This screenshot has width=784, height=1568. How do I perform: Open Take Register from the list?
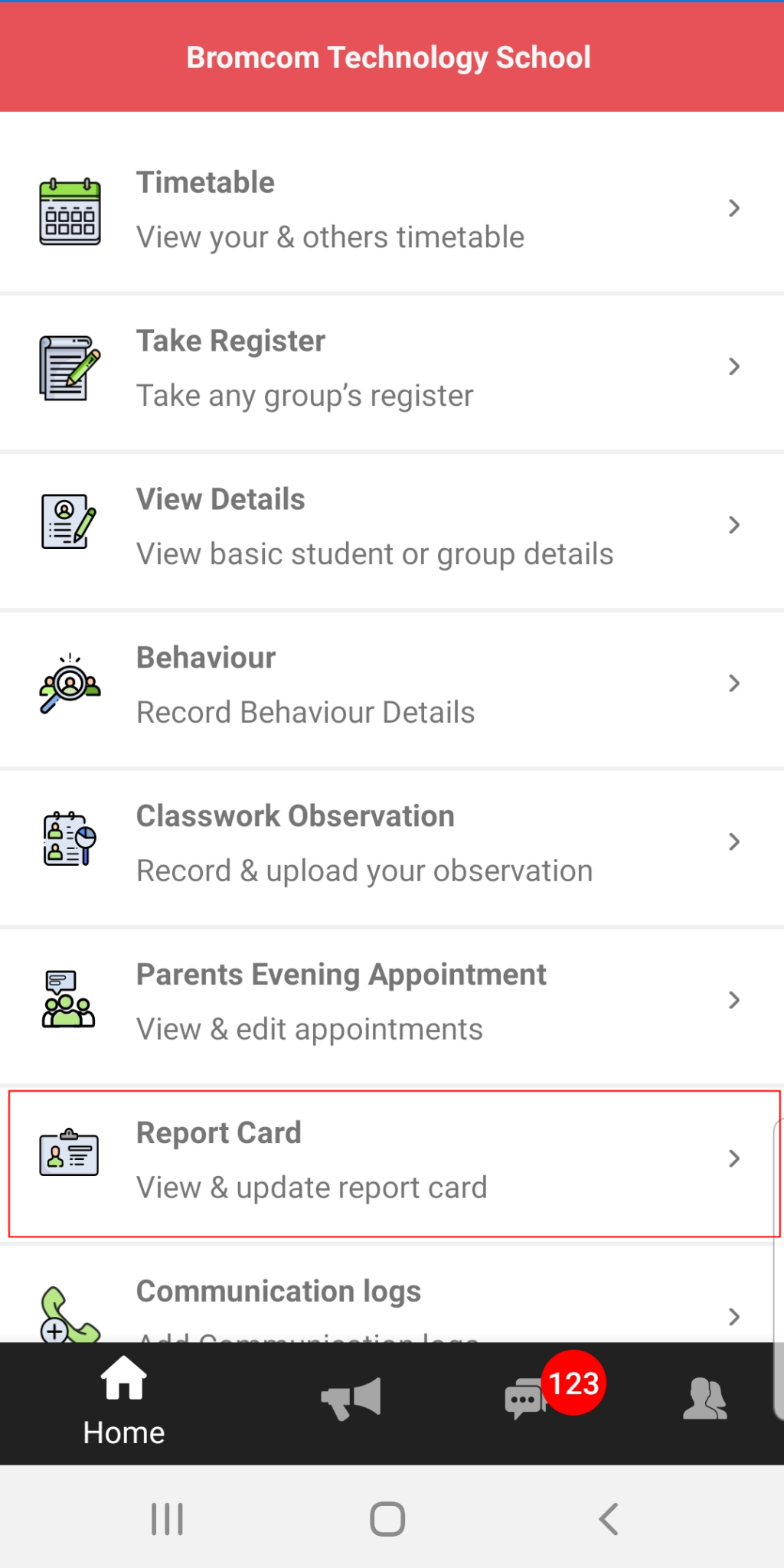coord(392,370)
